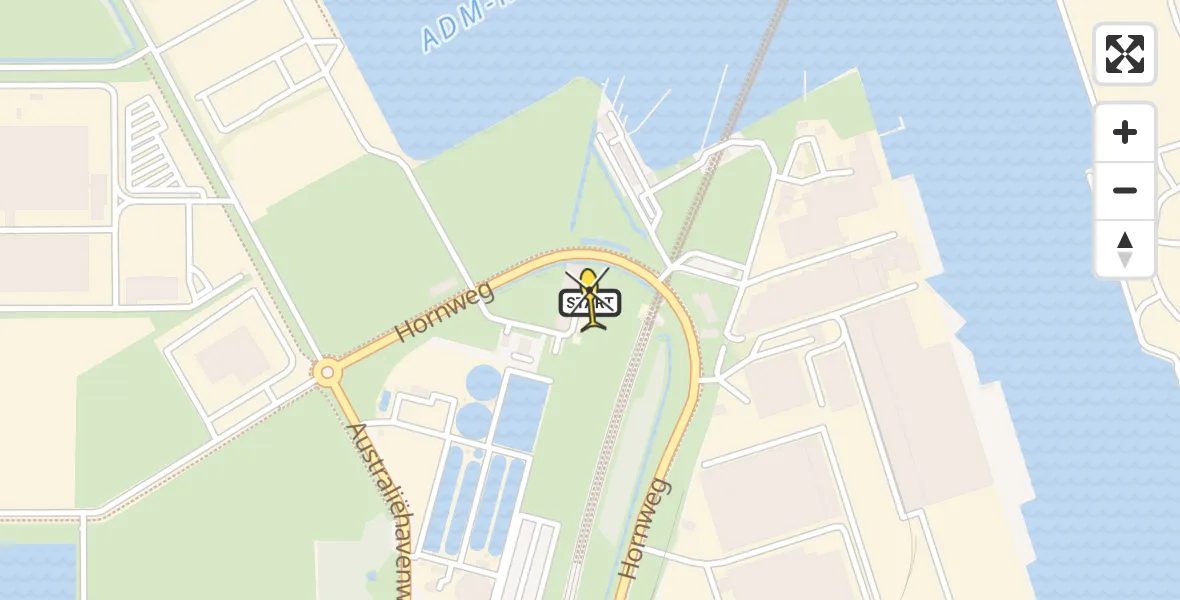The width and height of the screenshot is (1180, 600).
Task: Tap the helicopter start marker
Action: (590, 300)
